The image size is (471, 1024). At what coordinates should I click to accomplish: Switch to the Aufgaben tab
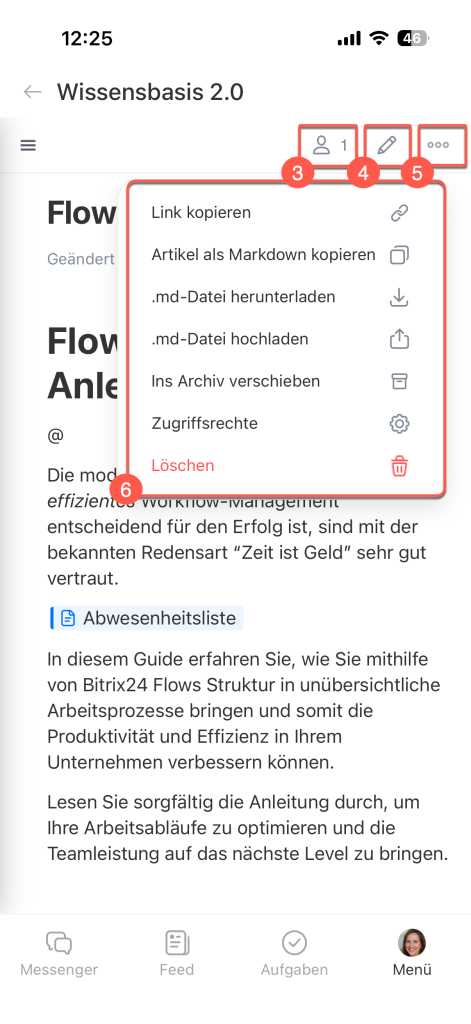click(x=295, y=953)
